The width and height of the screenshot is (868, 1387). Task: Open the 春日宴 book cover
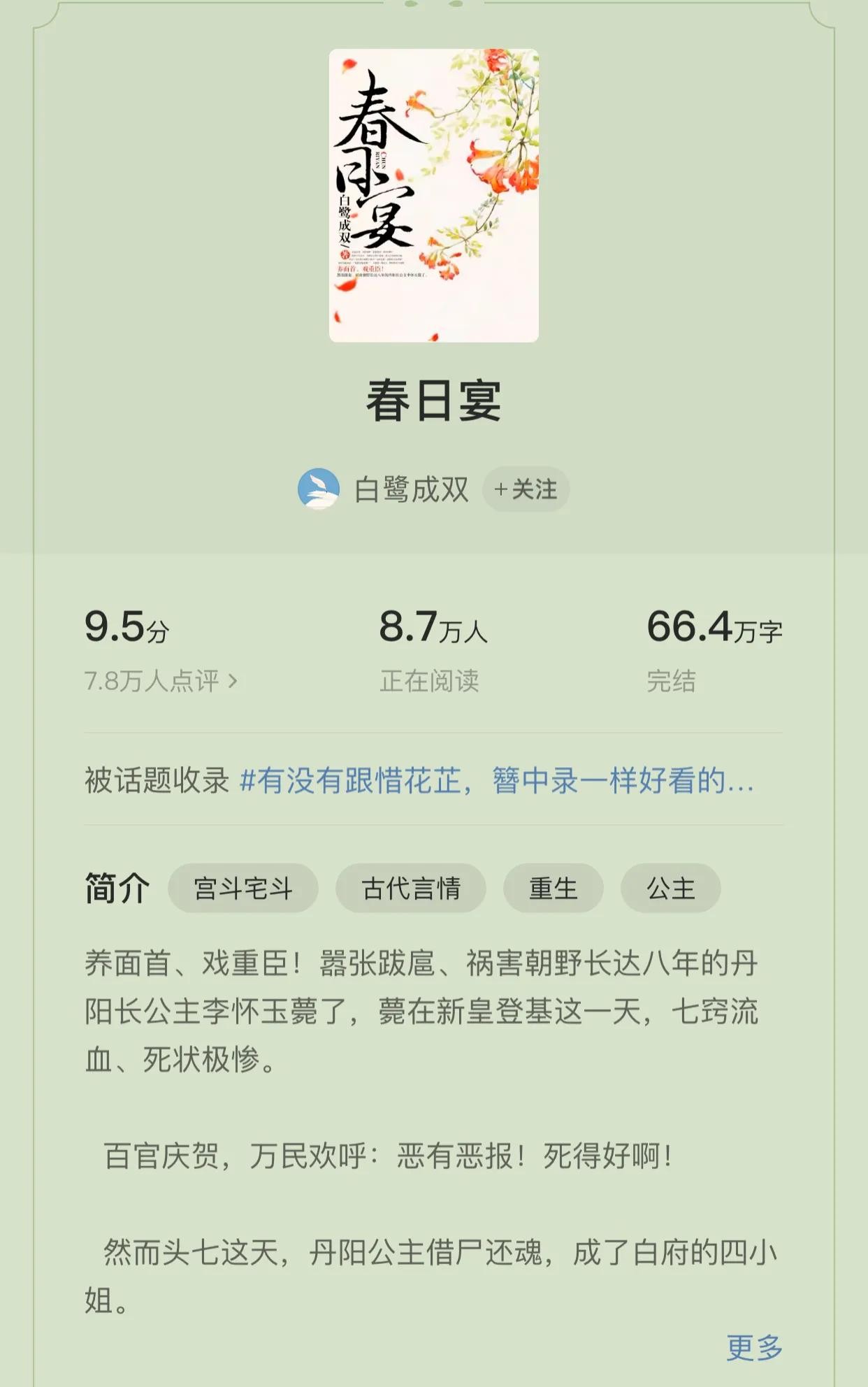point(433,195)
